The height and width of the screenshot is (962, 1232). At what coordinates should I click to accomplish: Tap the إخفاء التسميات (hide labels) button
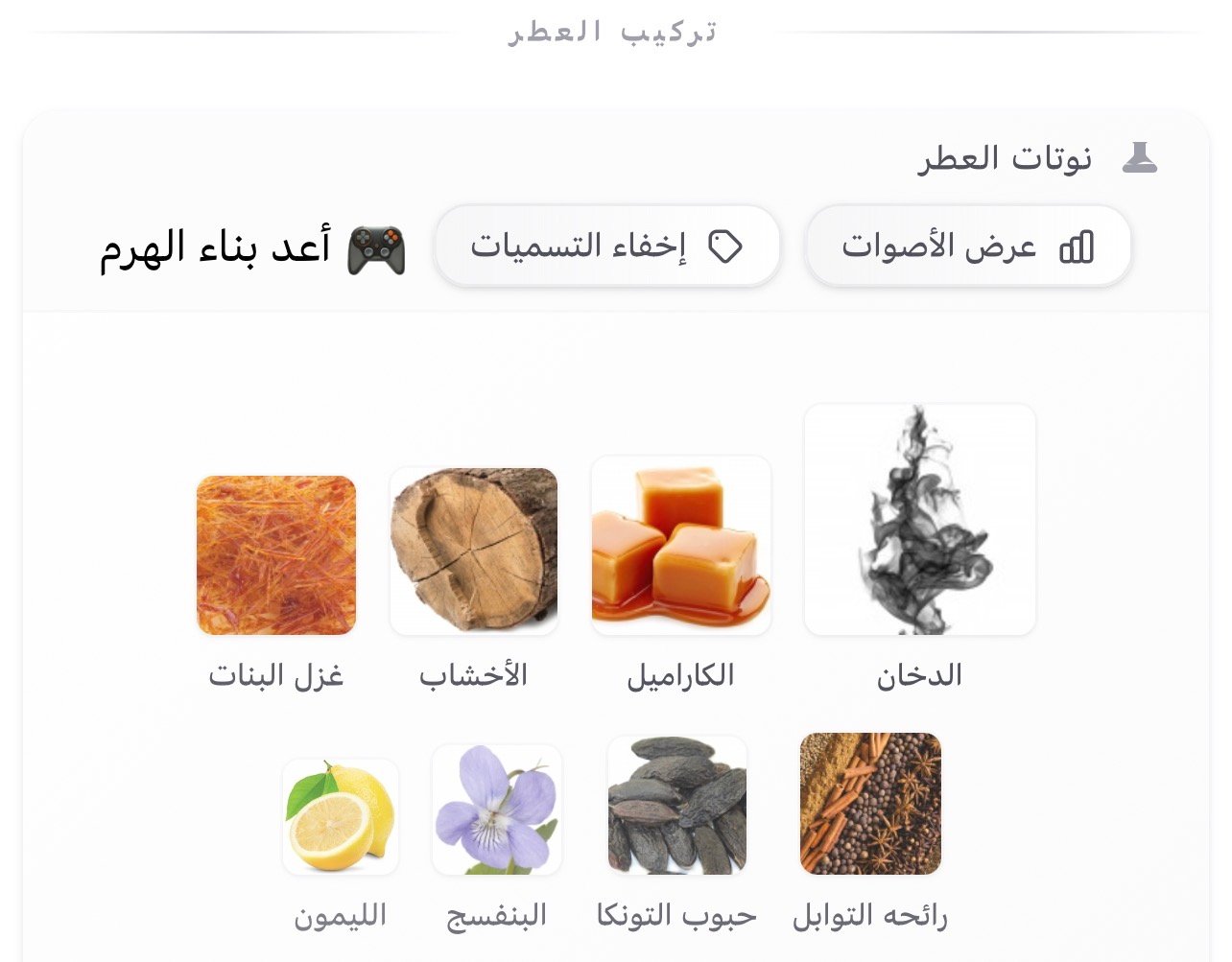point(606,246)
